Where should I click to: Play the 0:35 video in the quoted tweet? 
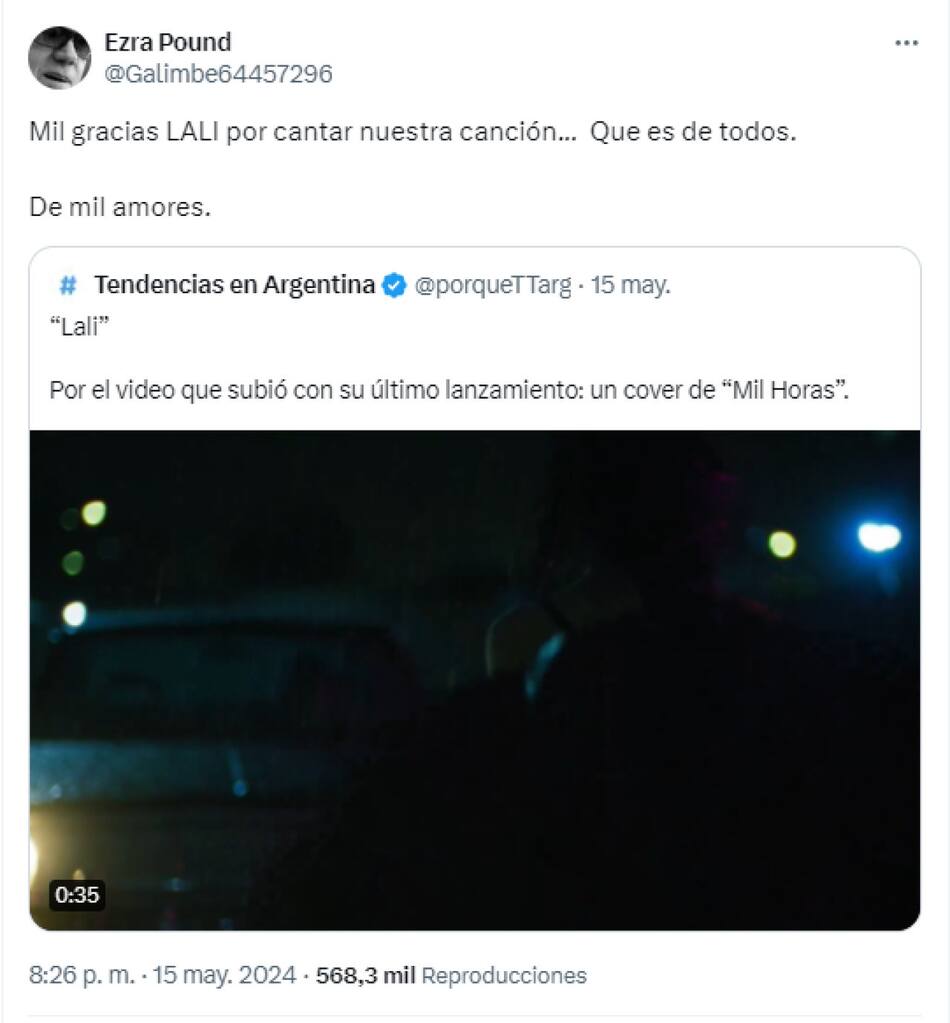point(474,680)
